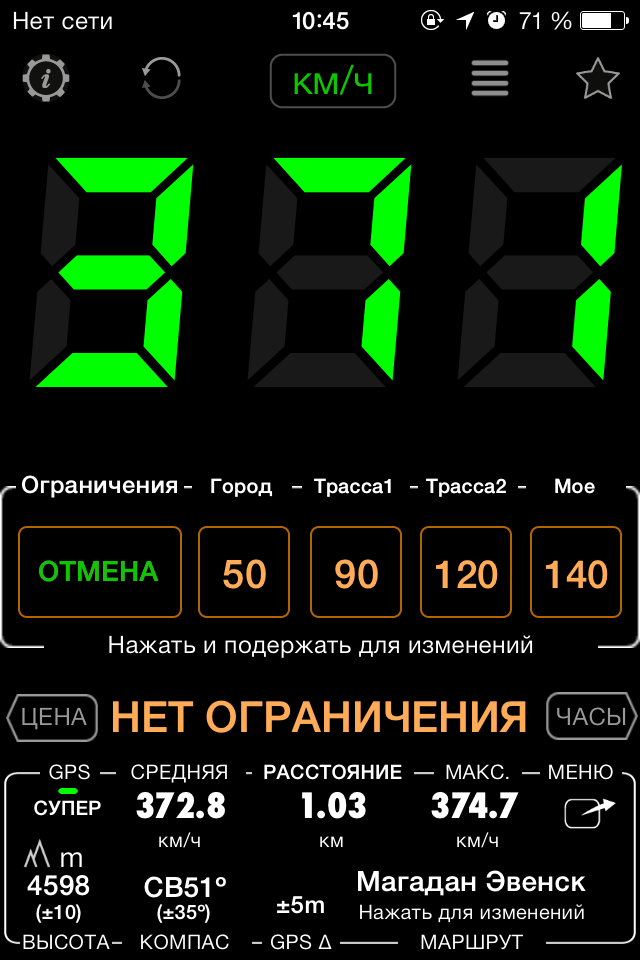Choose the 120 speed limit
Image resolution: width=640 pixels, height=960 pixels.
[466, 573]
